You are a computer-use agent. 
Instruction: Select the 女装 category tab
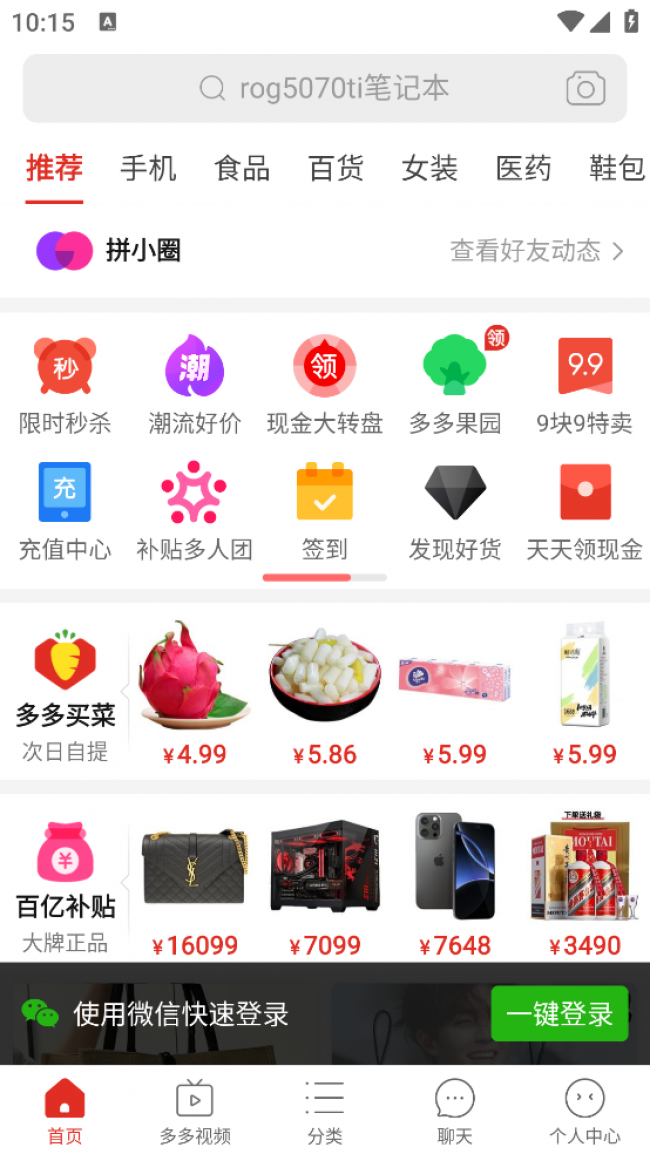pyautogui.click(x=430, y=168)
